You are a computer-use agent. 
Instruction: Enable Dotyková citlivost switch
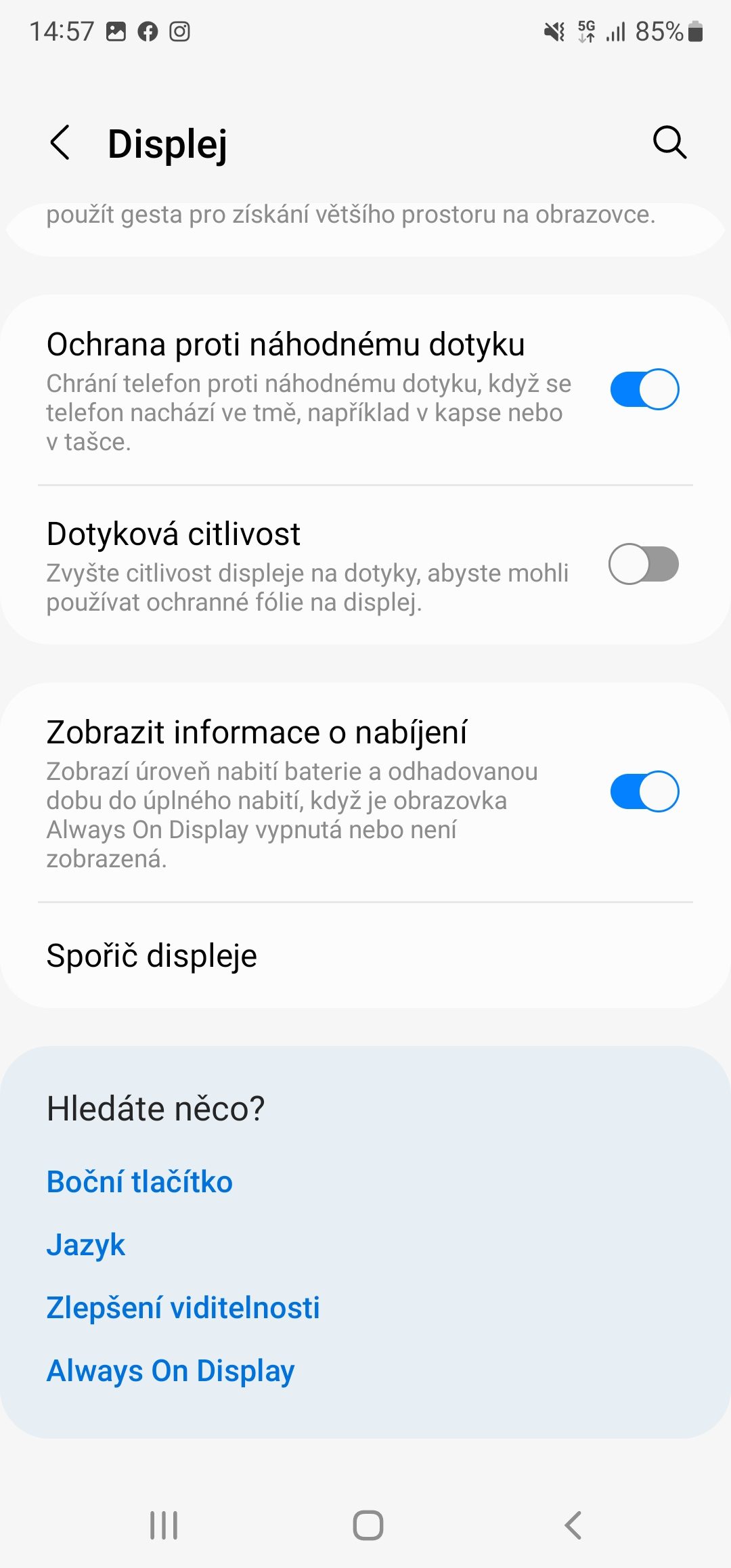pos(644,564)
